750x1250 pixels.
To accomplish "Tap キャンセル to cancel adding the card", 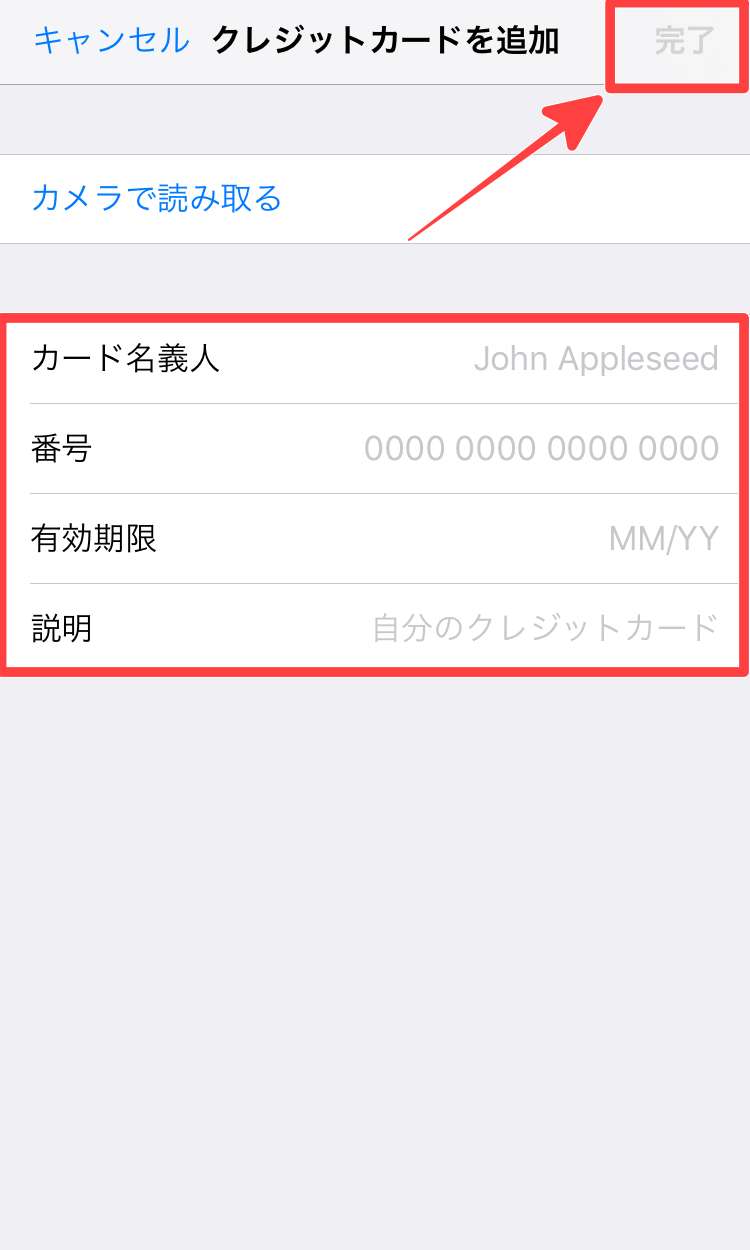I will (111, 41).
